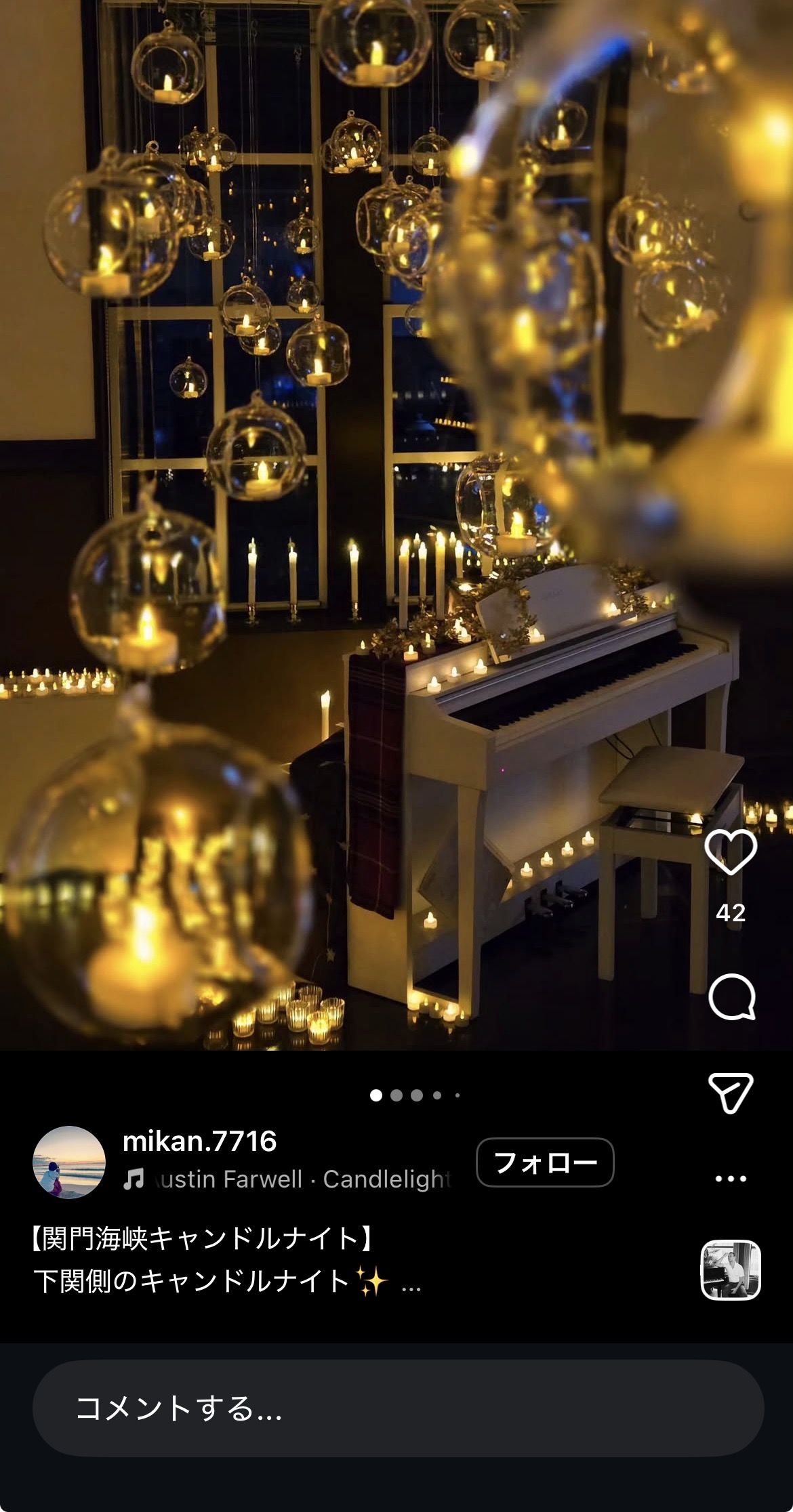793x1512 pixels.
Task: Open mikan.7716's profile picture
Action: pos(69,1162)
